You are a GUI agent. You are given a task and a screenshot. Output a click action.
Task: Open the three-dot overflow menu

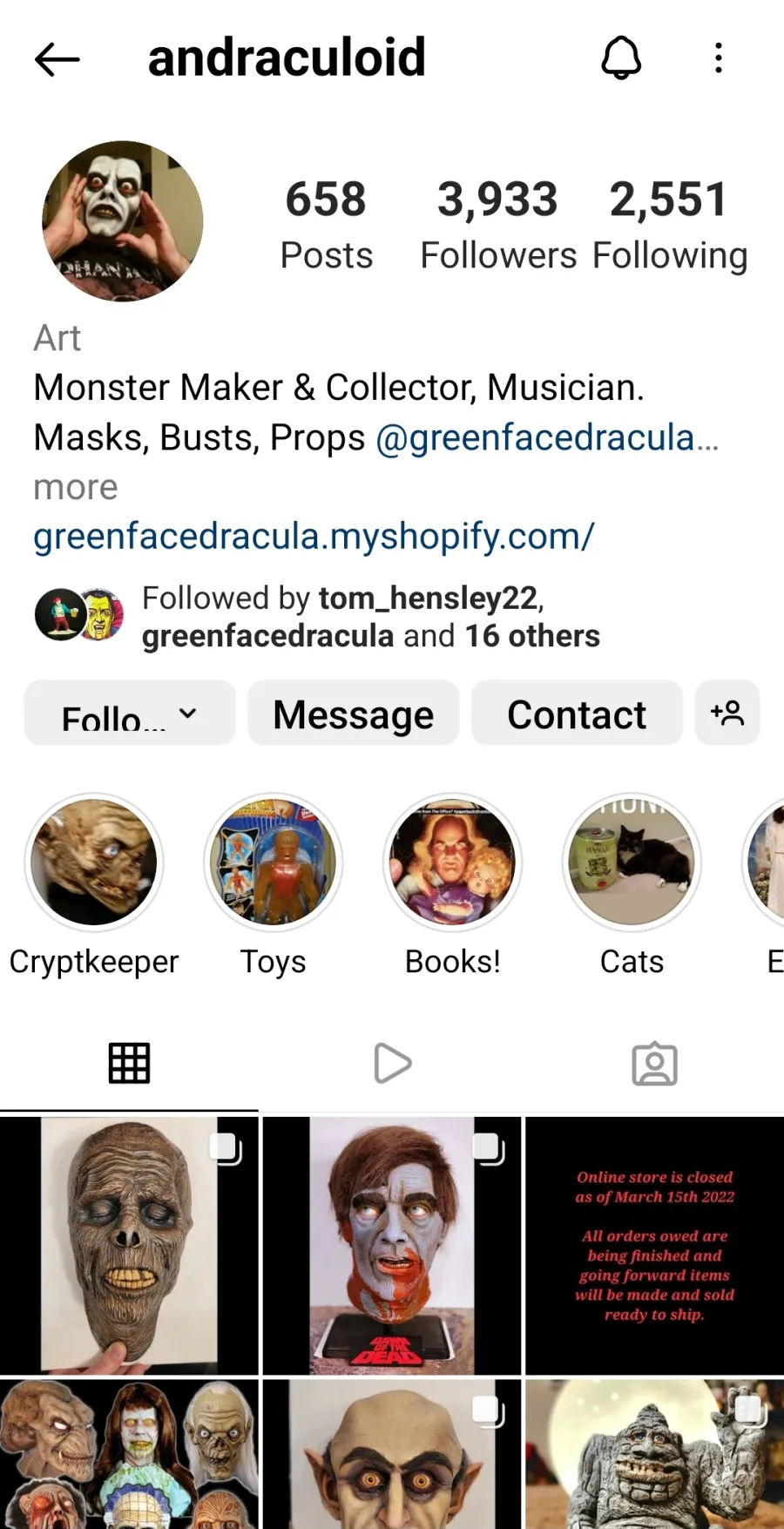719,58
